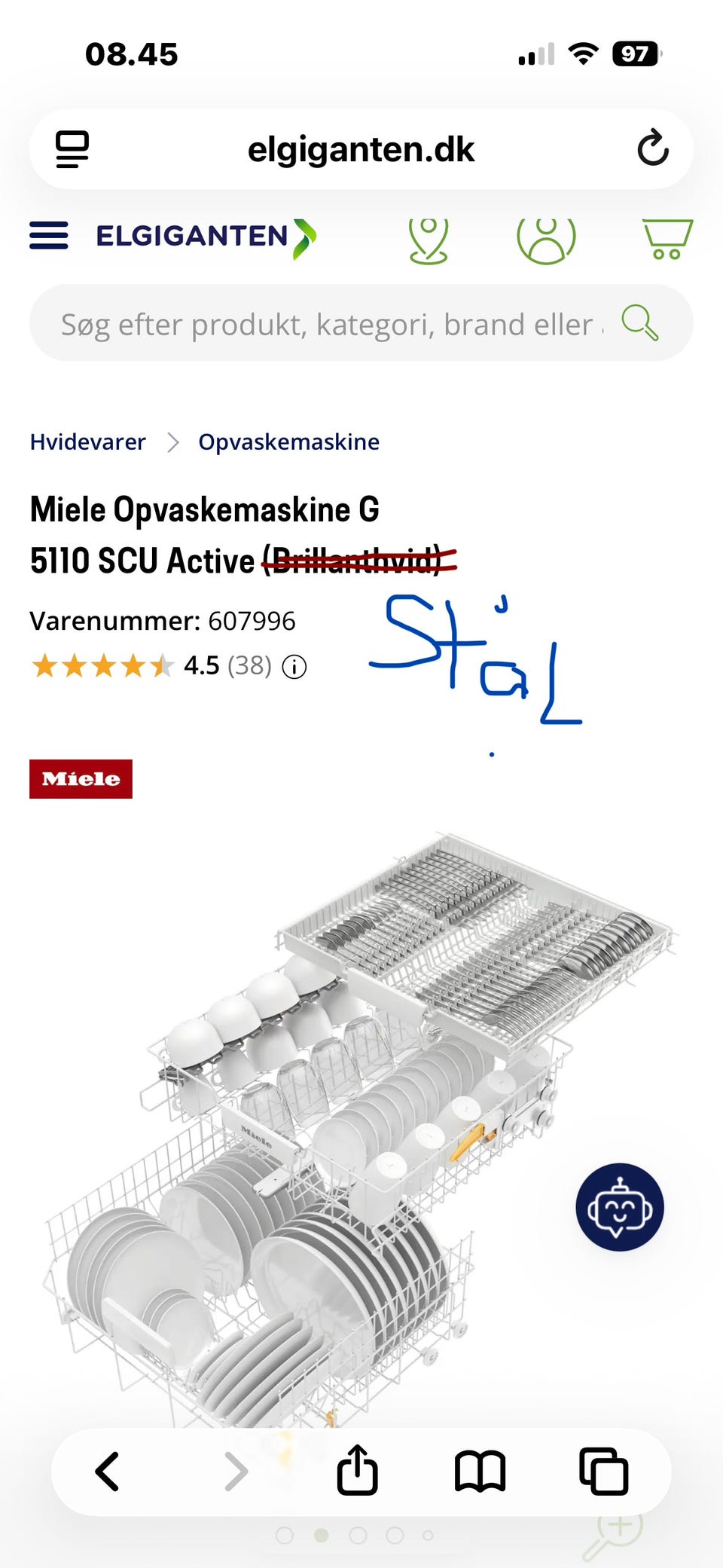This screenshot has height=1568, width=723.
Task: Select the store locator pin icon
Action: 429,237
